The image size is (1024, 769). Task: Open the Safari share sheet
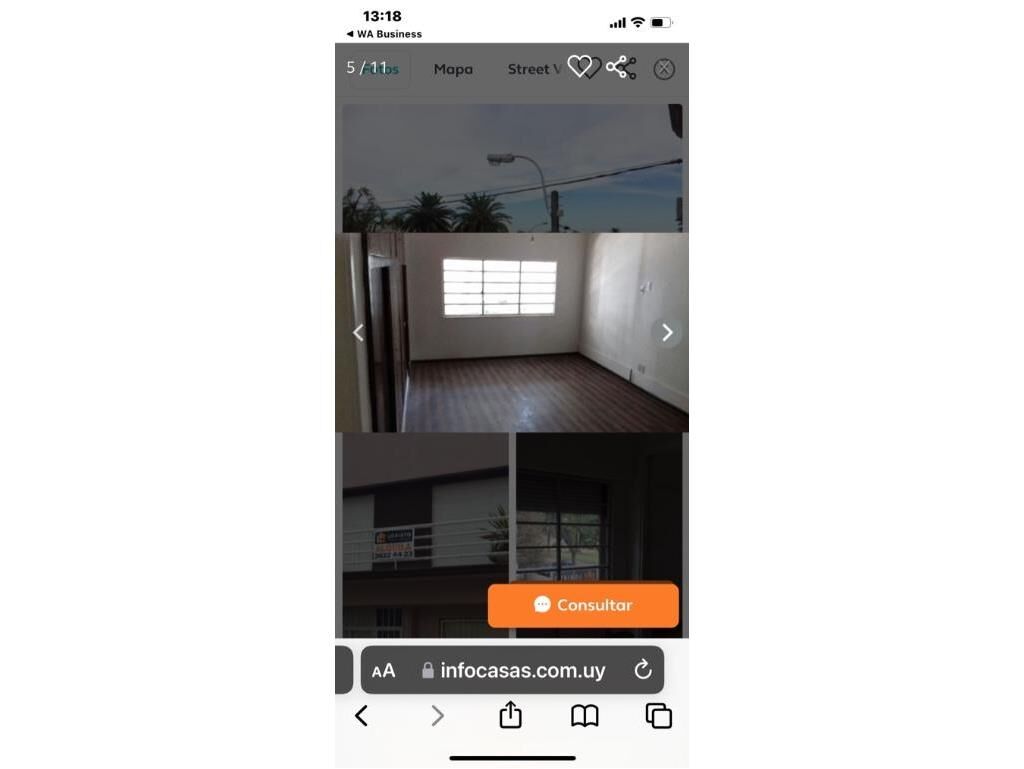click(x=511, y=715)
